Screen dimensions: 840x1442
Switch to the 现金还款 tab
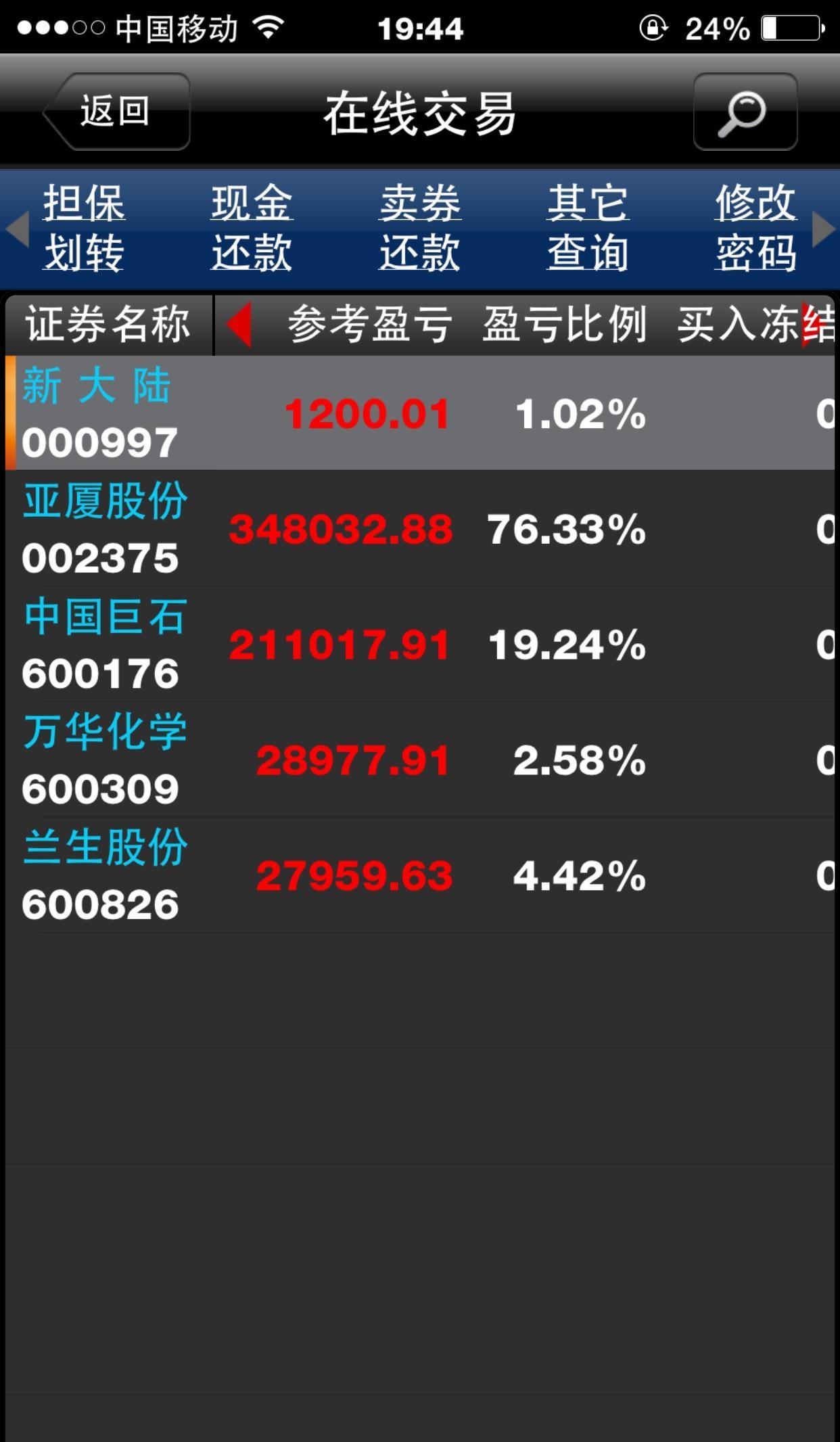tap(252, 228)
